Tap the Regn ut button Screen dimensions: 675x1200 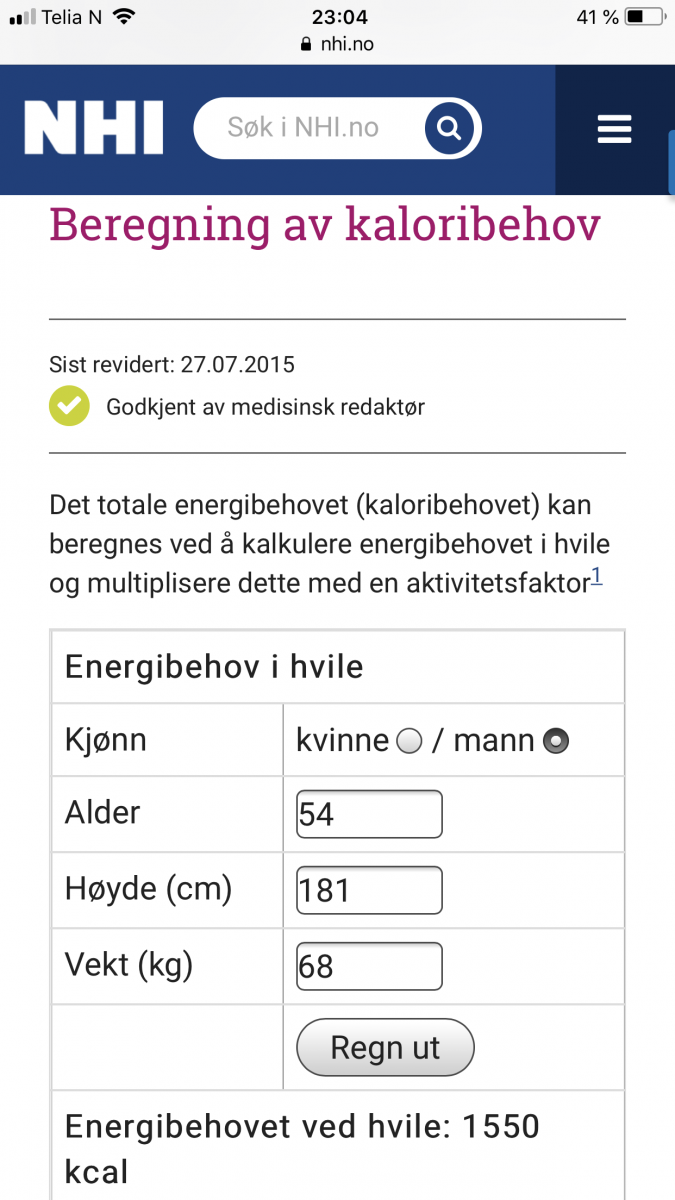click(x=385, y=1047)
